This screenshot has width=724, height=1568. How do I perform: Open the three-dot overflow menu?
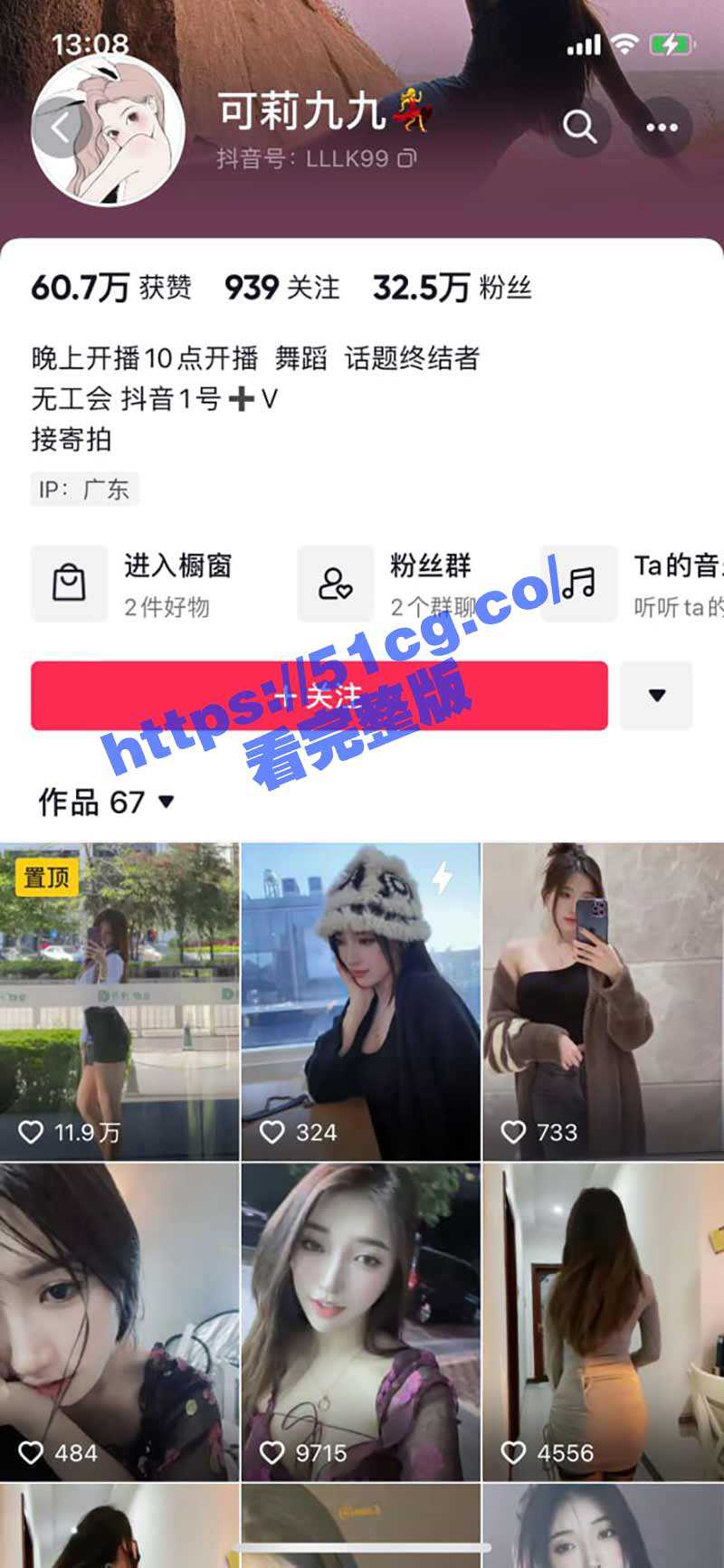[662, 128]
